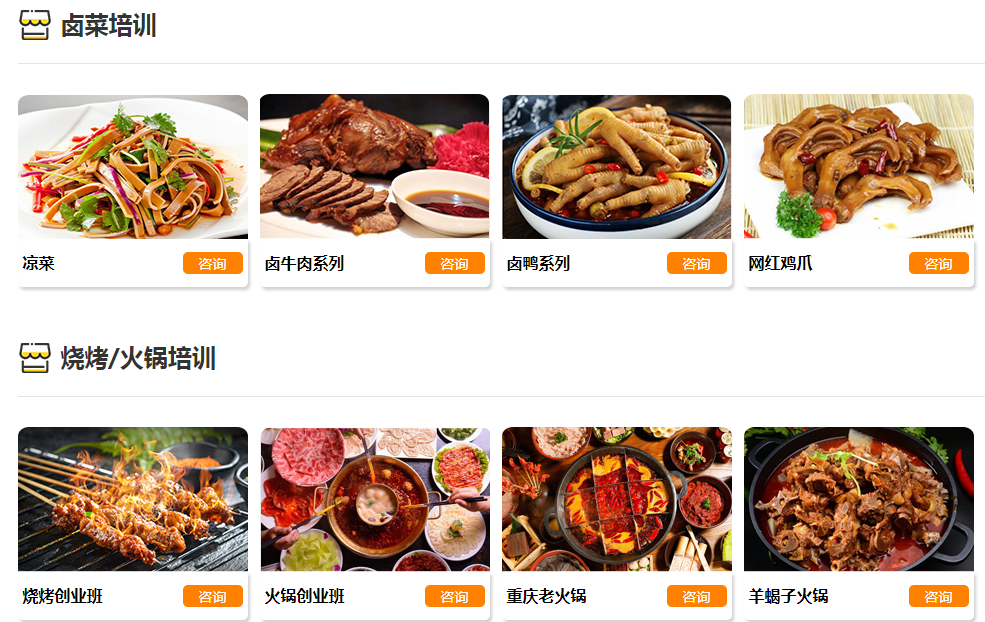Open the 烧烤创业班 course card

tap(132, 500)
